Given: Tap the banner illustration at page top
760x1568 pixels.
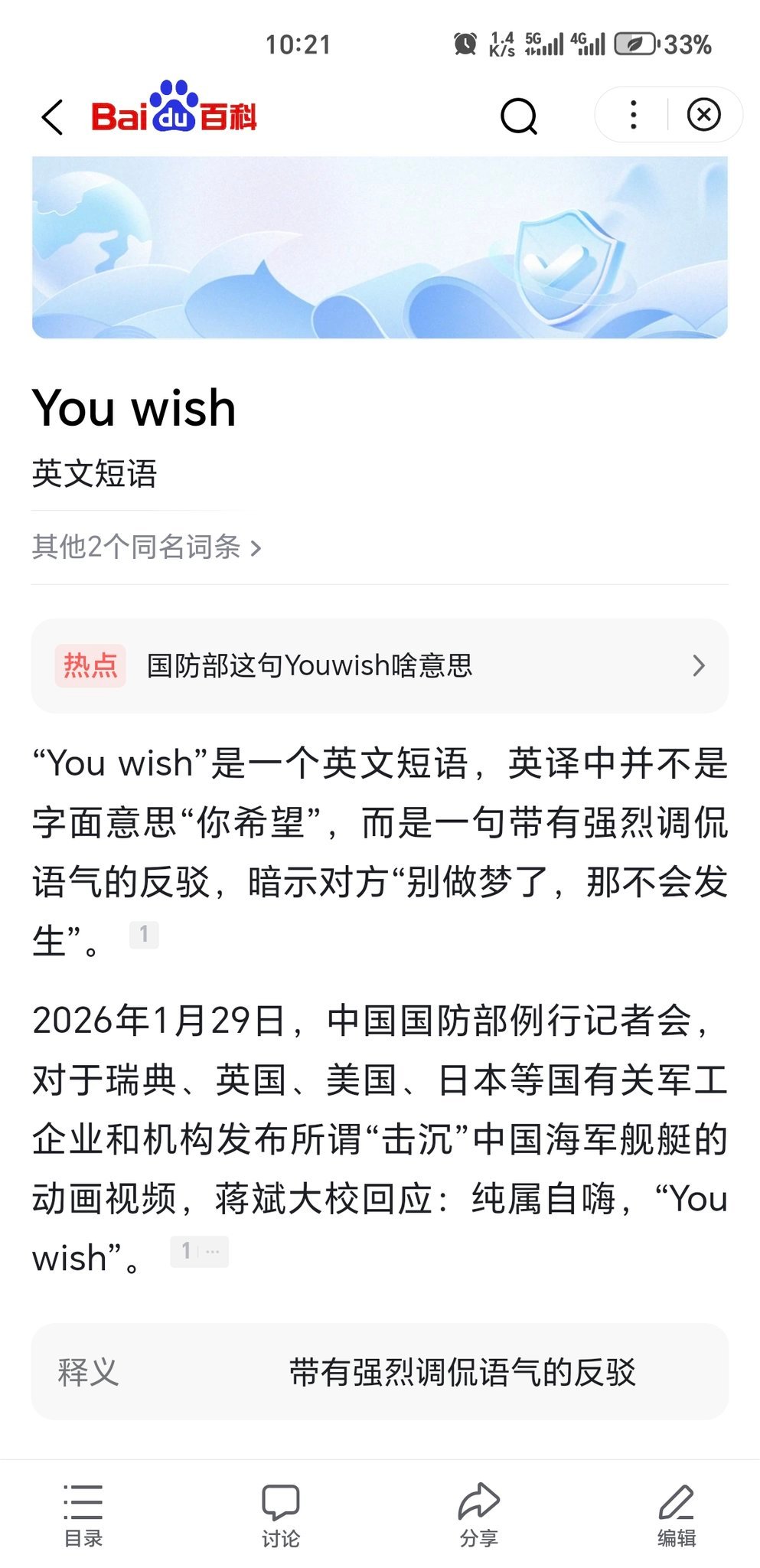Looking at the screenshot, I should 380,247.
